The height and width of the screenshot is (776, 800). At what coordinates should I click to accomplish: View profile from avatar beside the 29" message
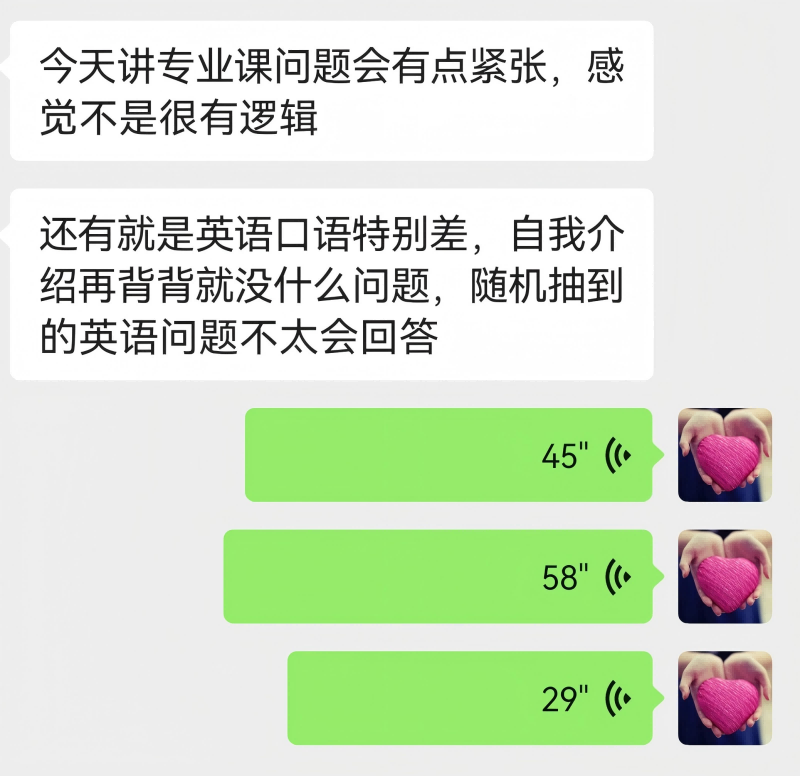pos(725,699)
